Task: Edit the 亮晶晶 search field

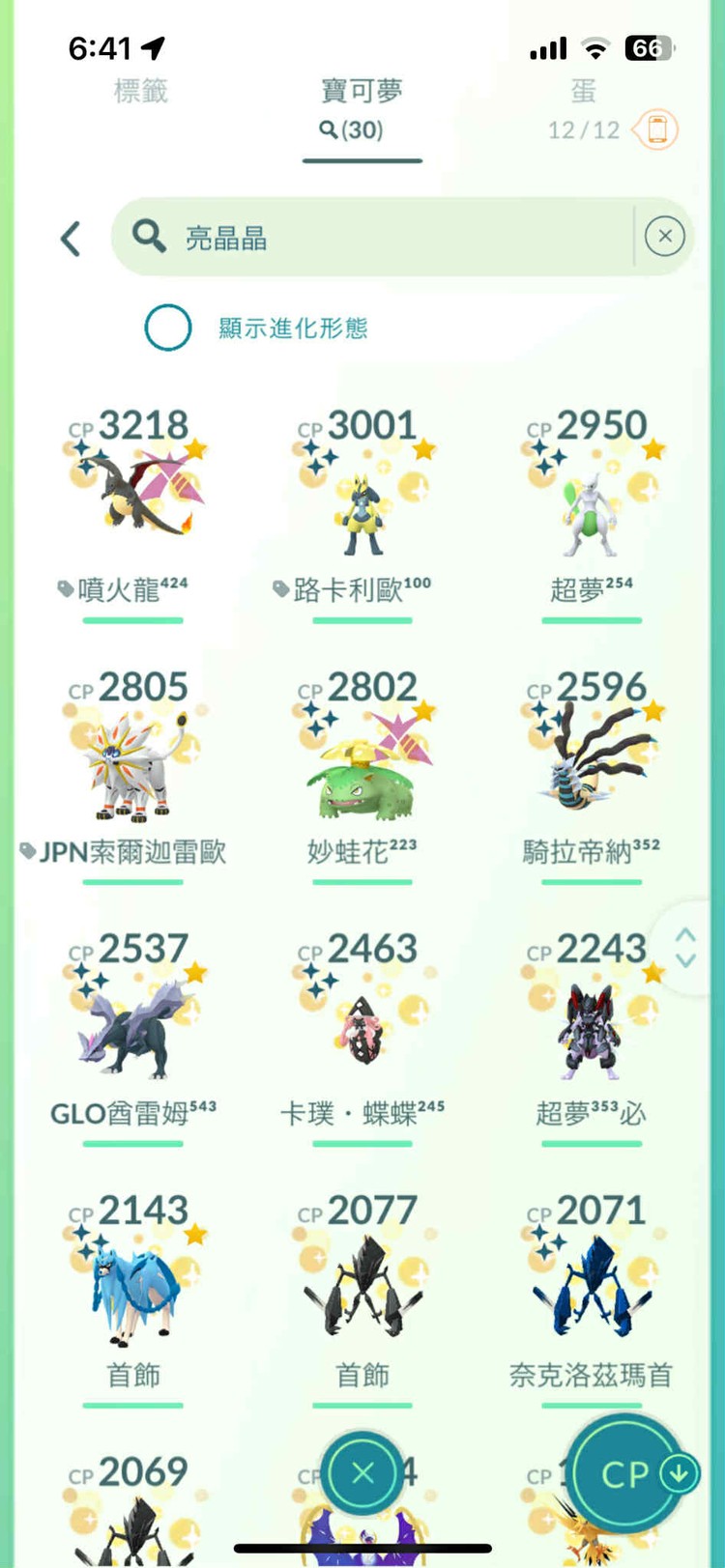Action: tap(387, 237)
